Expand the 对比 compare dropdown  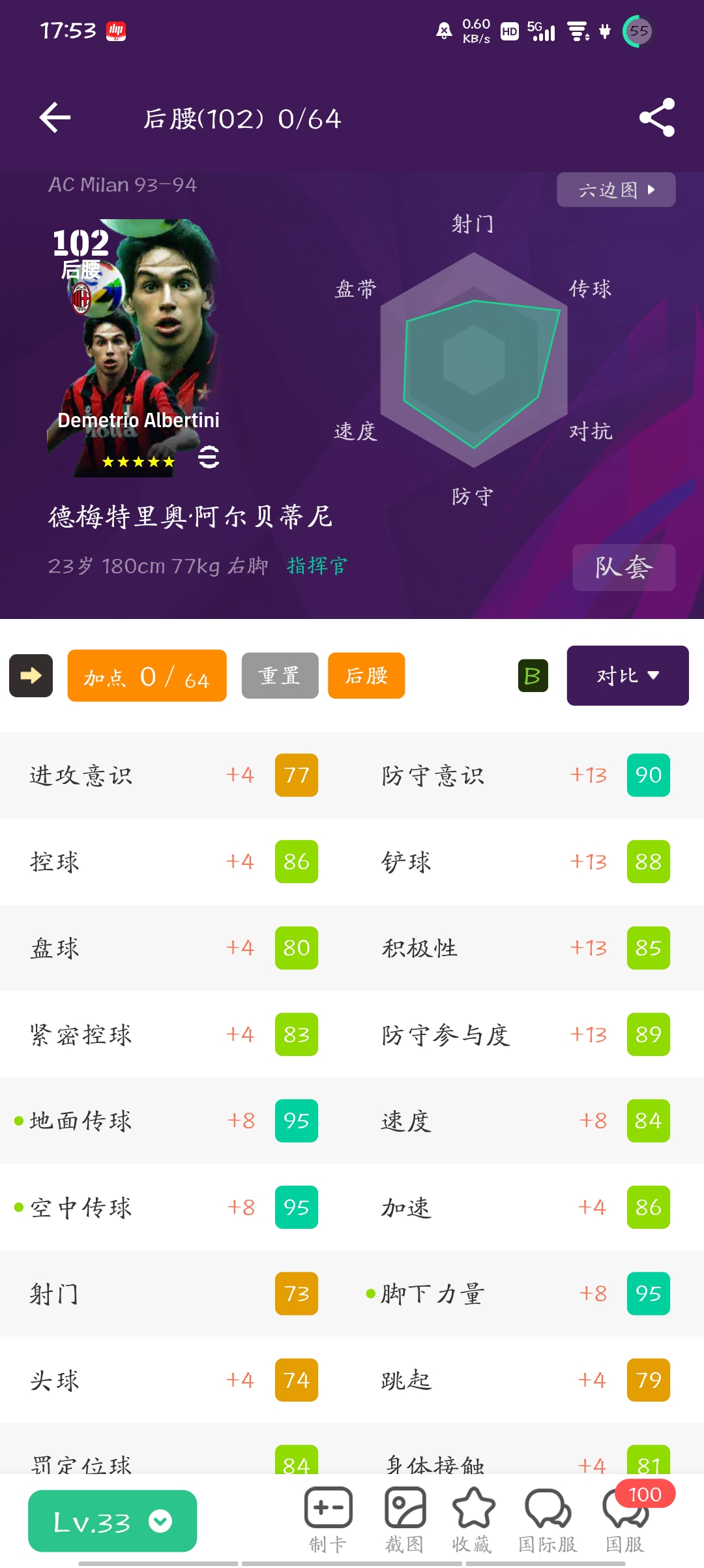point(627,676)
